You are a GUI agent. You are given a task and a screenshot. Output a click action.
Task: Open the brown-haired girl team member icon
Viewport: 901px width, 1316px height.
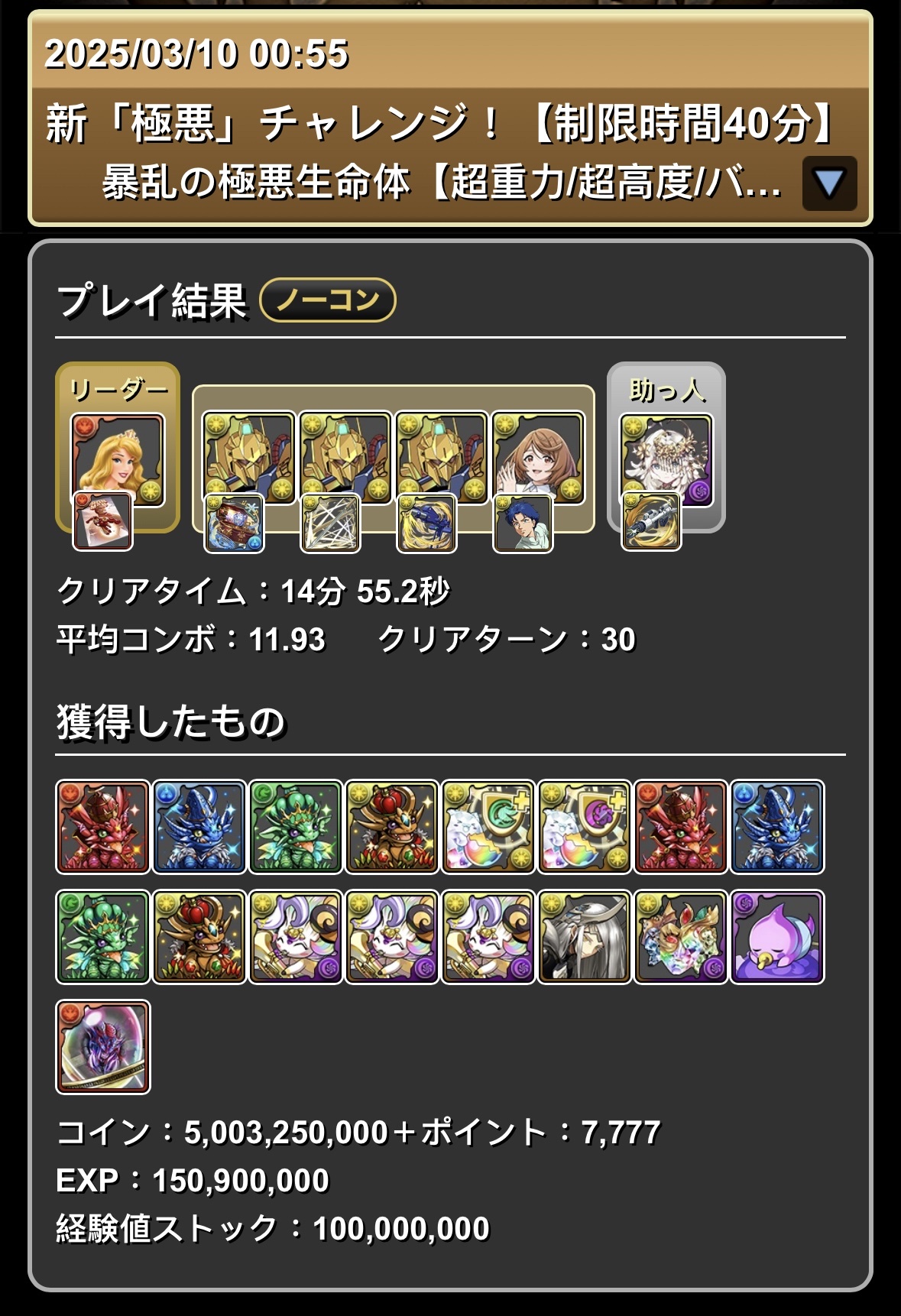coord(537,457)
